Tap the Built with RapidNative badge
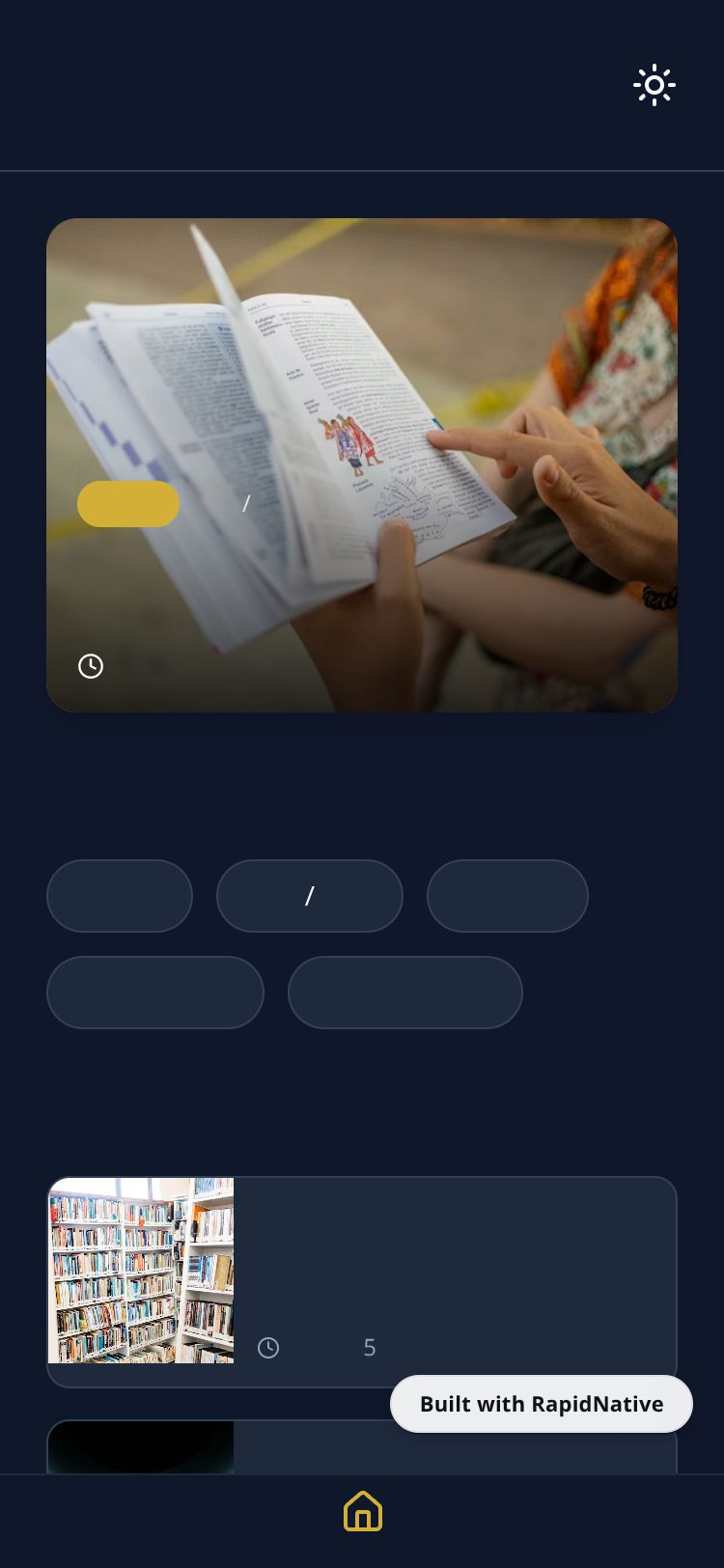Viewport: 724px width, 1568px height. 541,1404
